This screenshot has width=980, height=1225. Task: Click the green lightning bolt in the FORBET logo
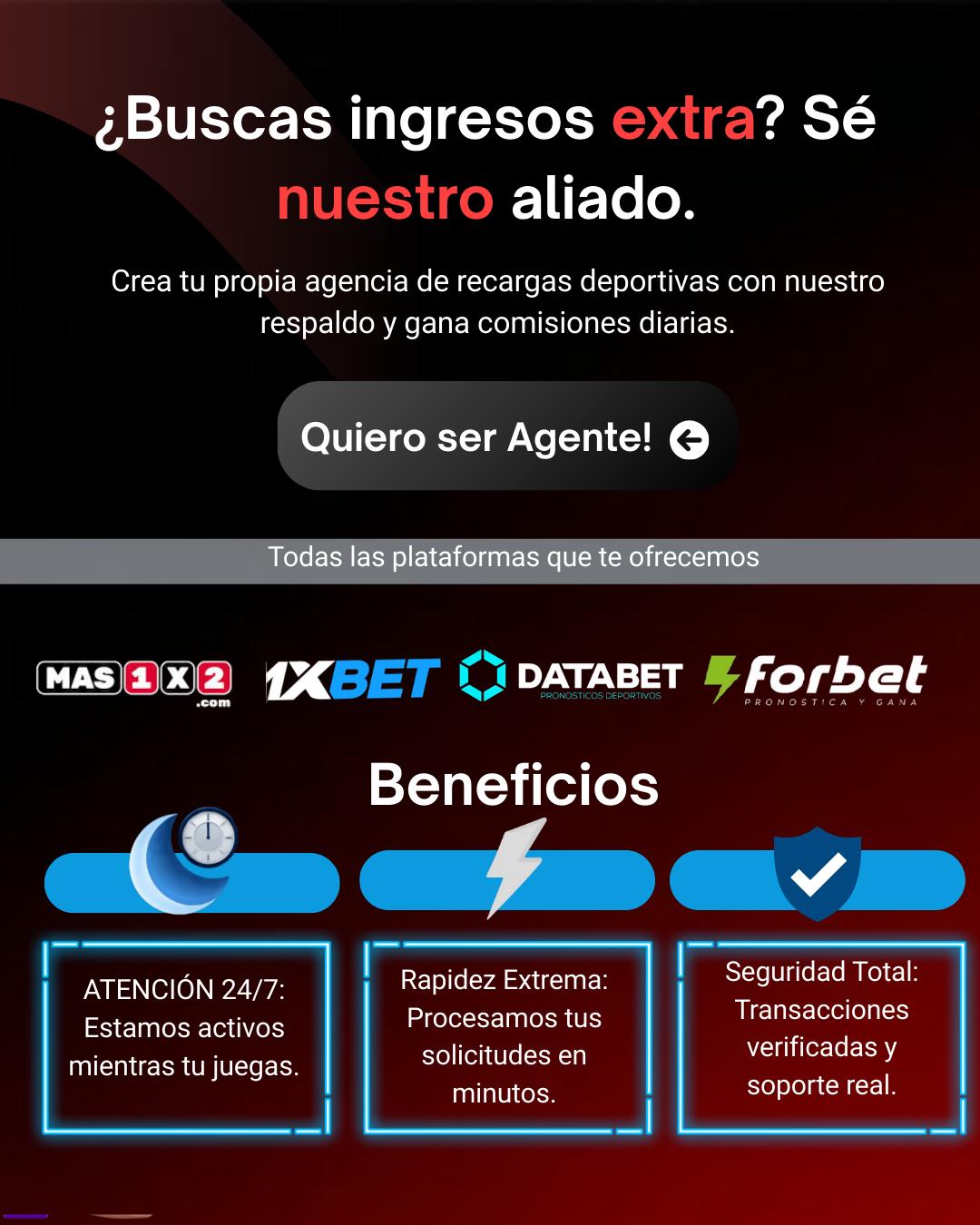point(721,677)
